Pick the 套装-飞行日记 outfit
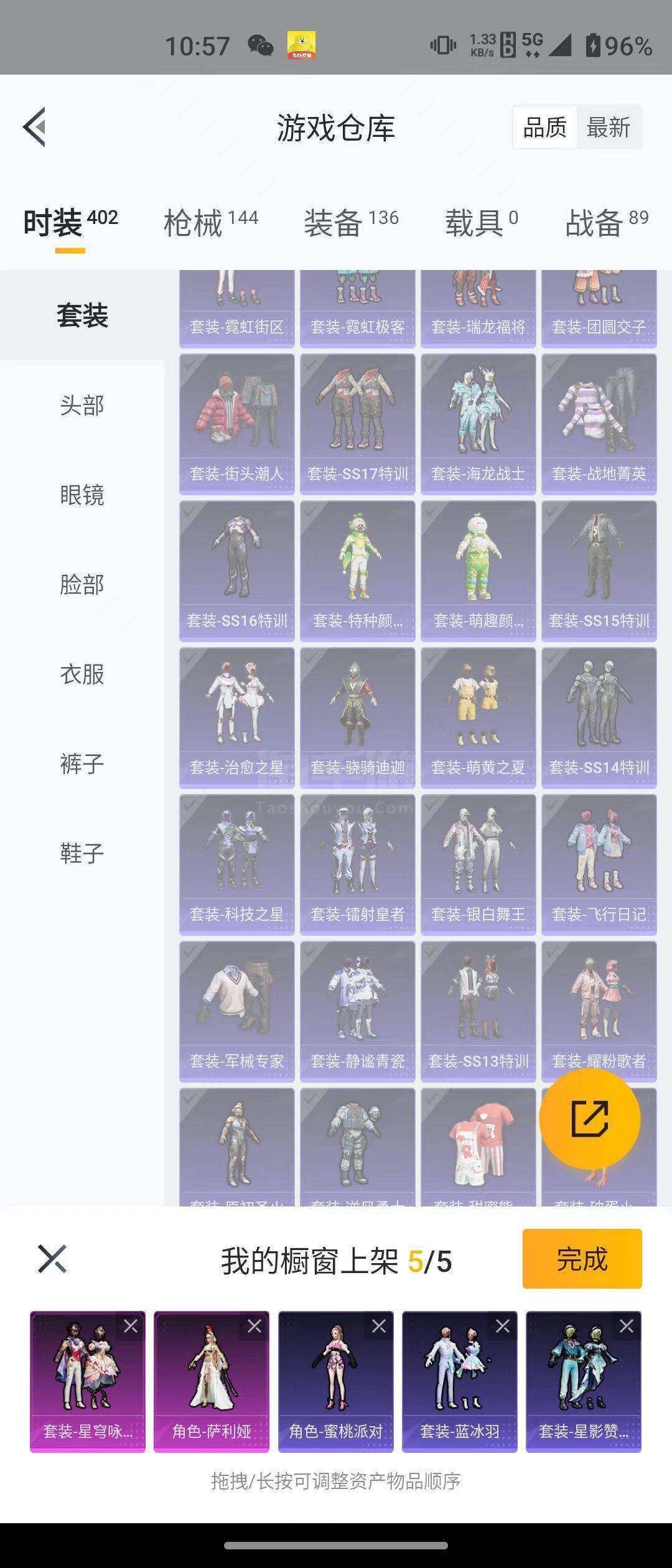This screenshot has height=1568, width=672. (599, 865)
